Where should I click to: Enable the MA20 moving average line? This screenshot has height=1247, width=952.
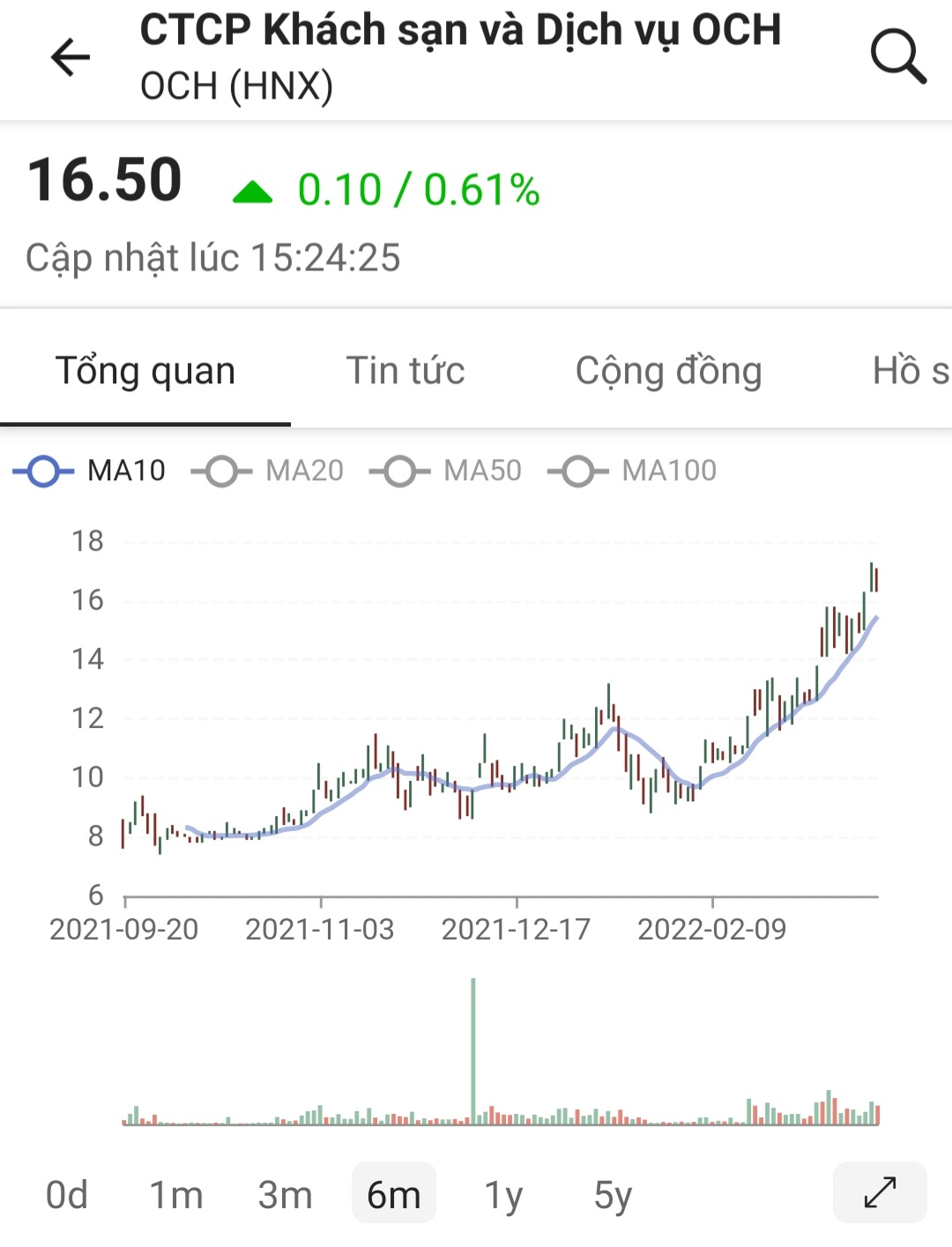[268, 471]
